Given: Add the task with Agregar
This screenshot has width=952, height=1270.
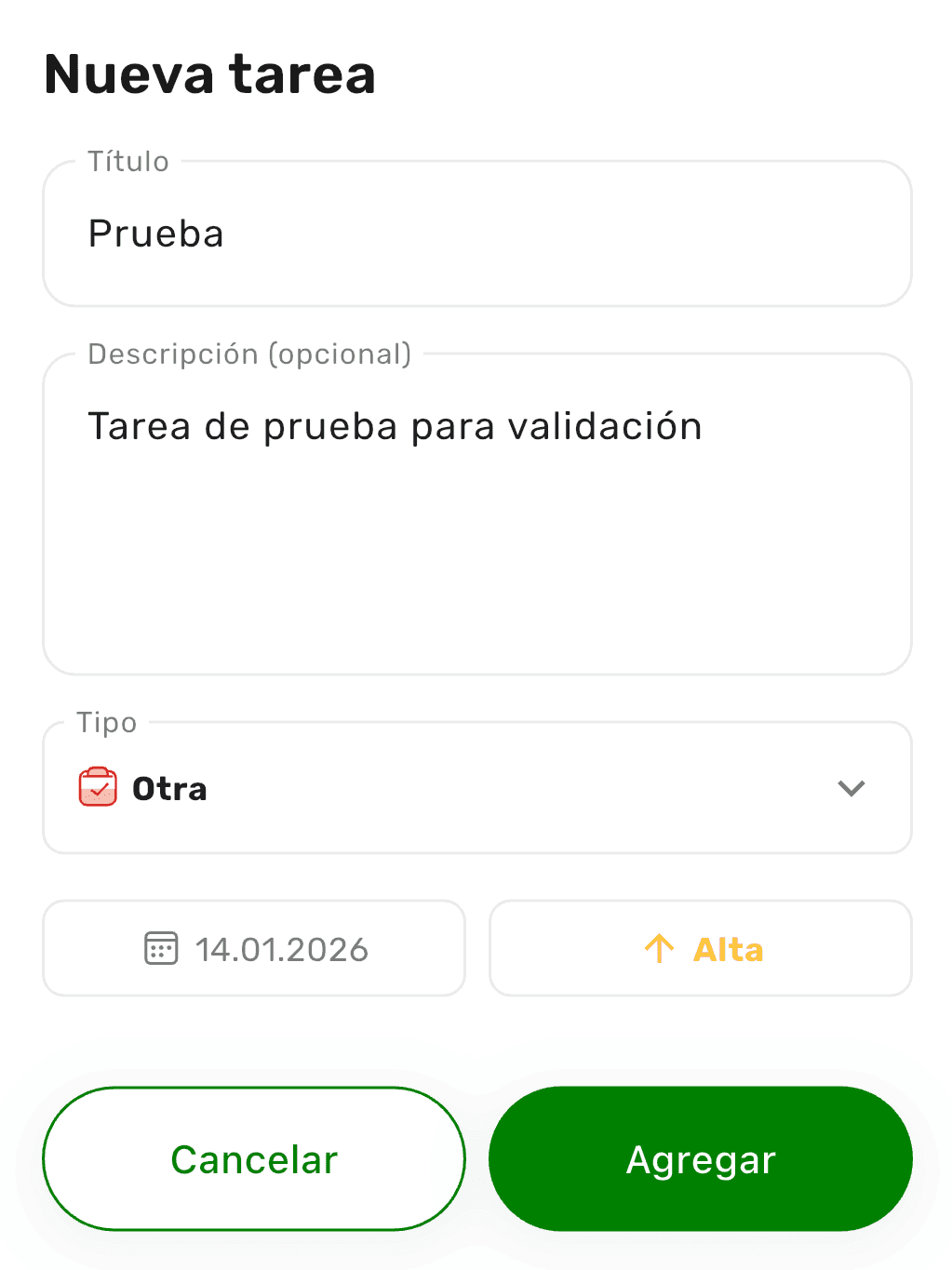Looking at the screenshot, I should pos(701,1159).
